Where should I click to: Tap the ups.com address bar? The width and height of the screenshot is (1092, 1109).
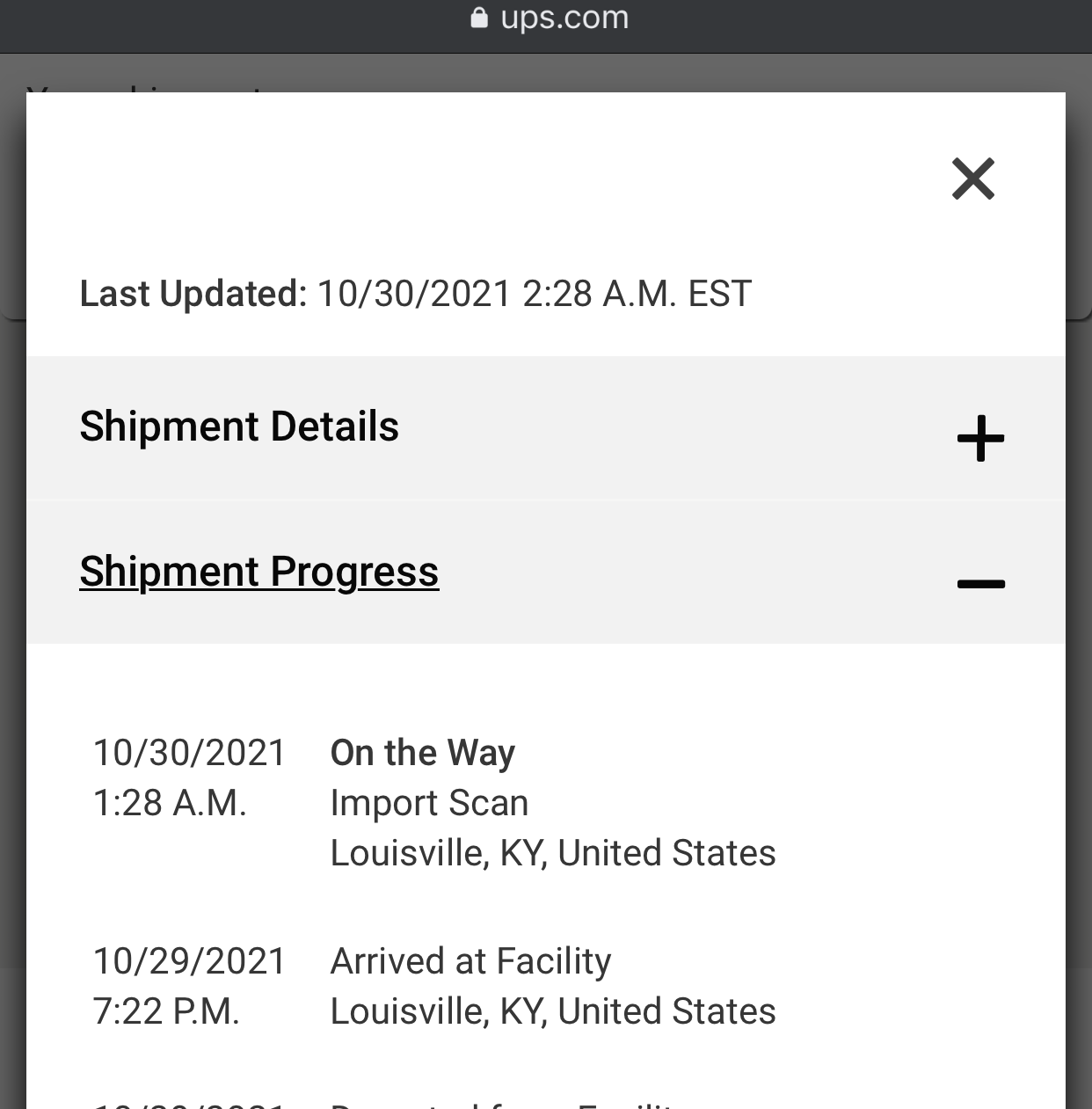550,18
